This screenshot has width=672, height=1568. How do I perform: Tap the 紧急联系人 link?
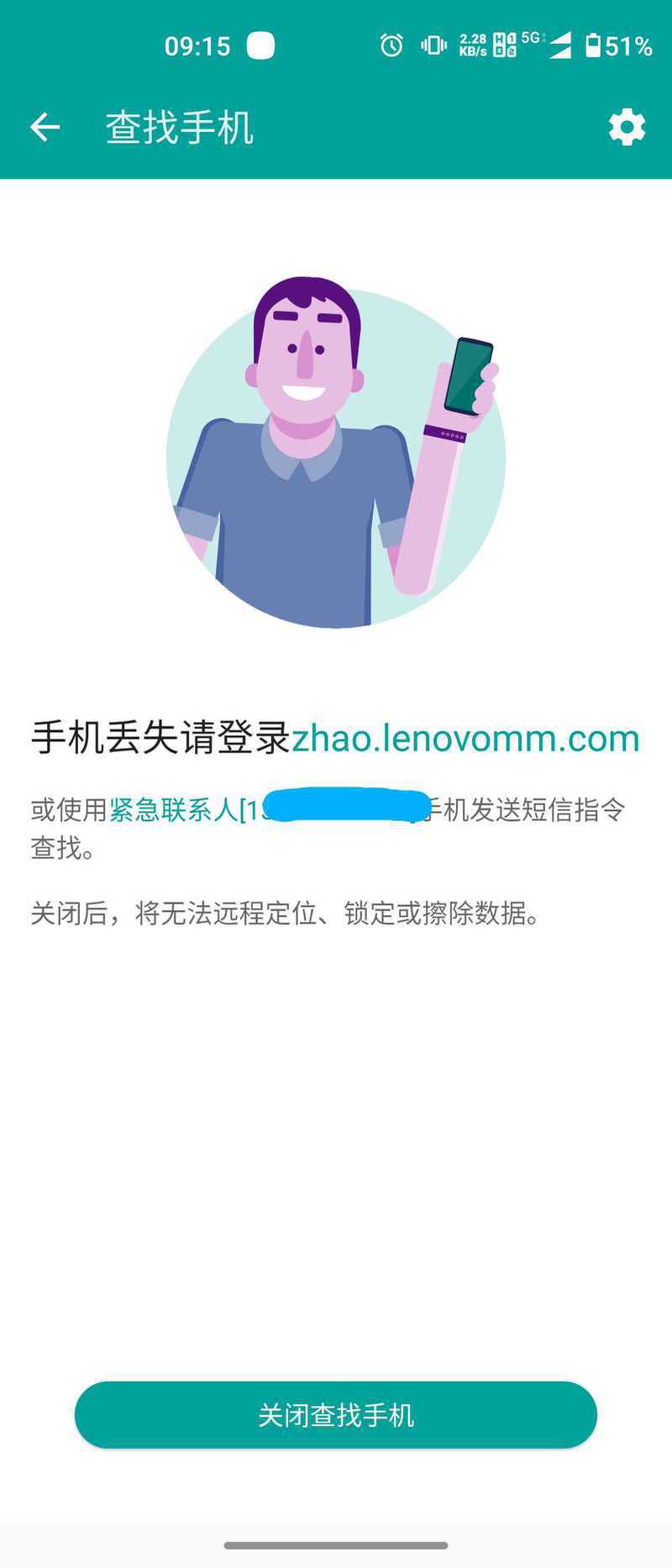(x=173, y=810)
